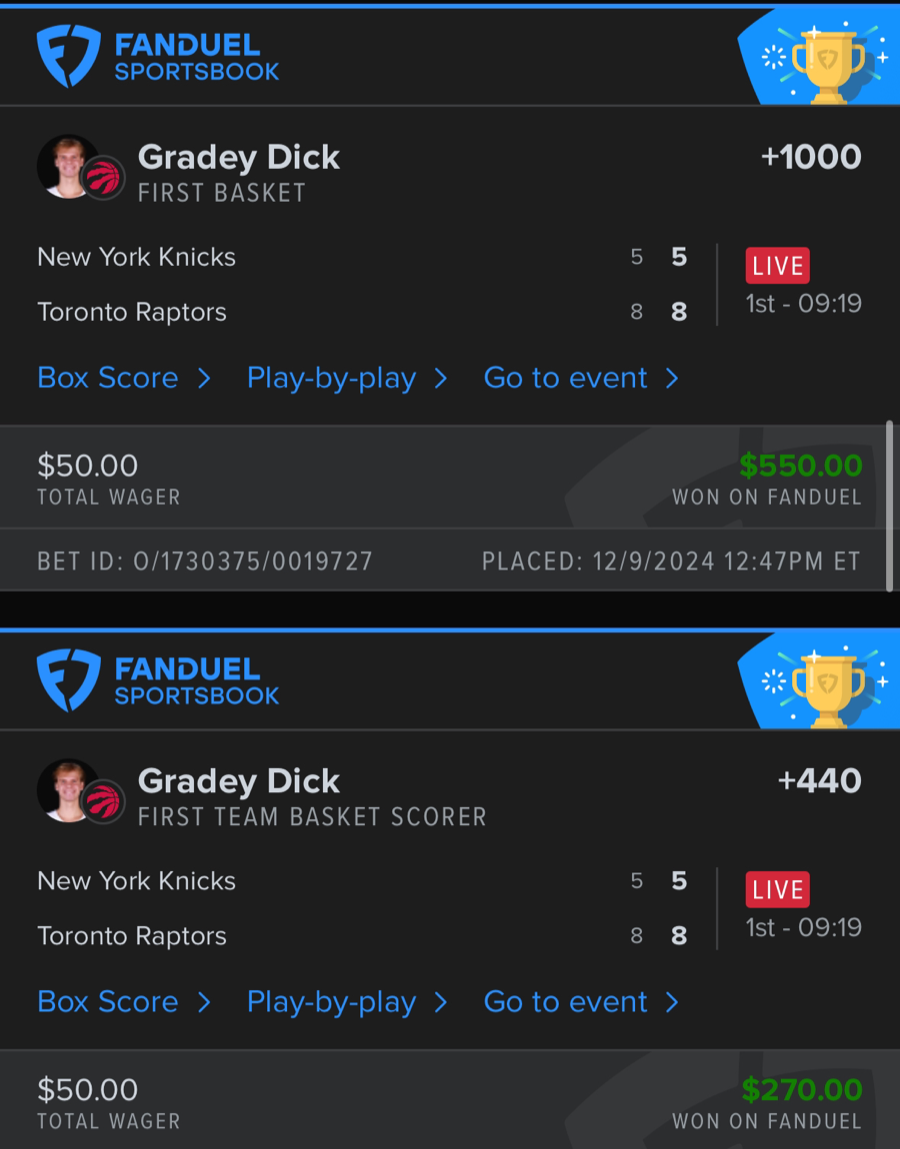The width and height of the screenshot is (900, 1149).
Task: Select the Toronto Raptors row on the top bet
Action: click(x=131, y=311)
